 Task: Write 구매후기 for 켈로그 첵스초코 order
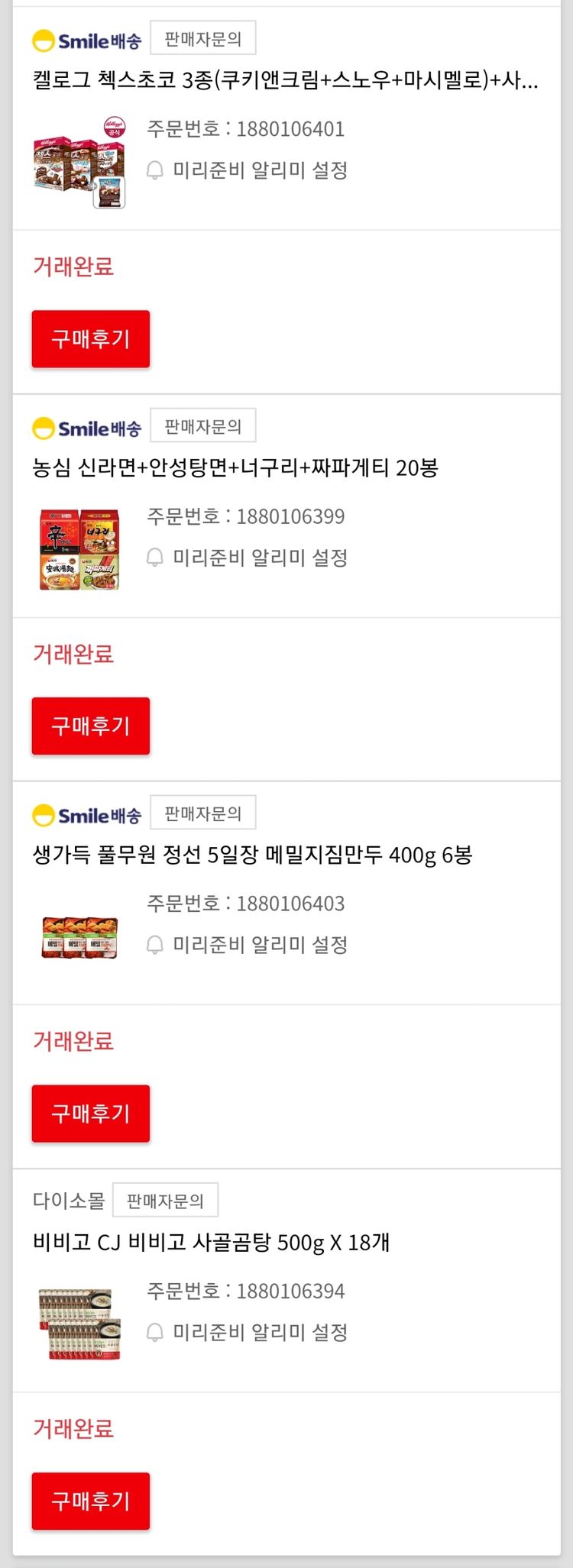coord(90,339)
